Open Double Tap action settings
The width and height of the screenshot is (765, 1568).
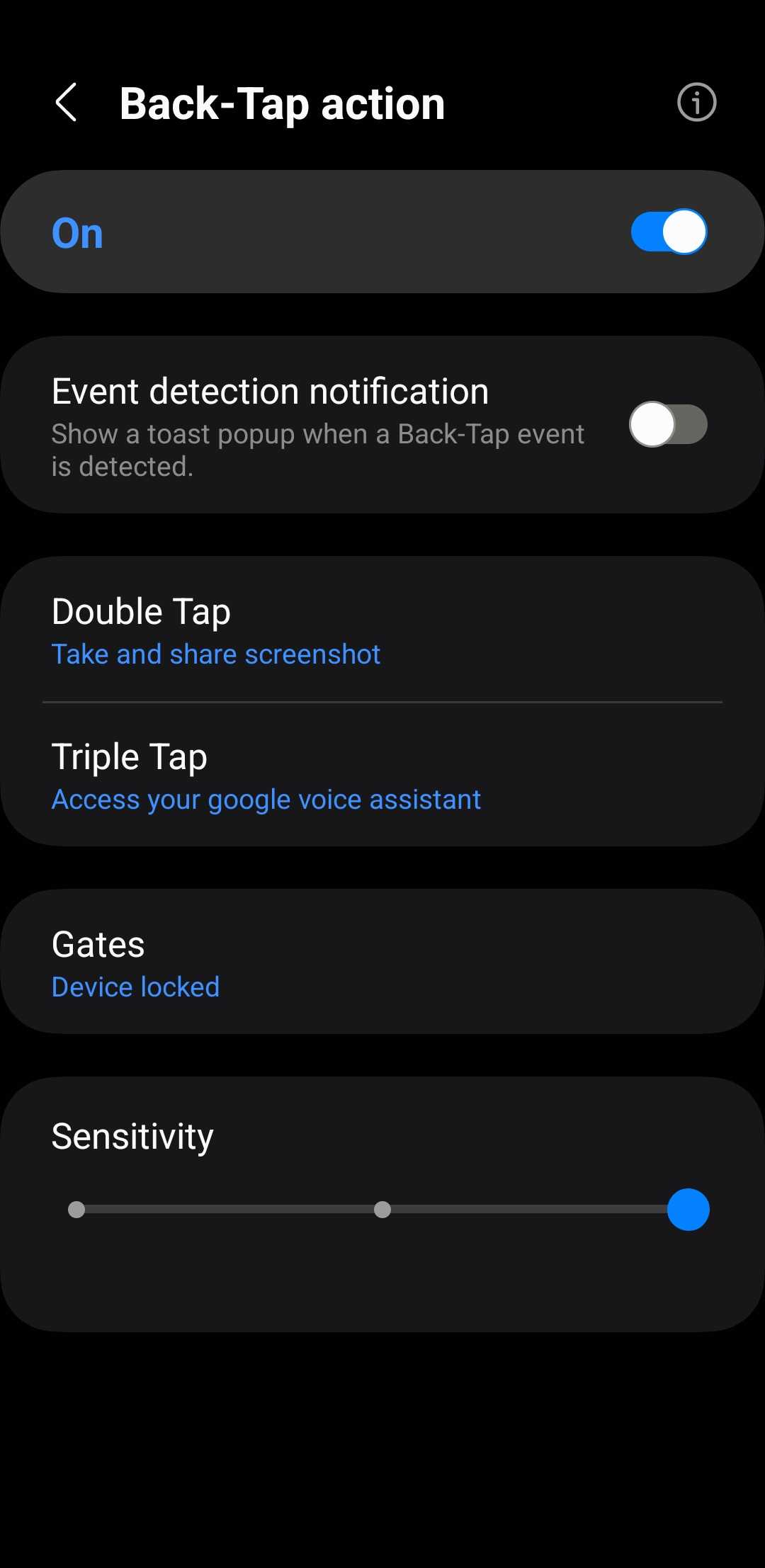(382, 630)
